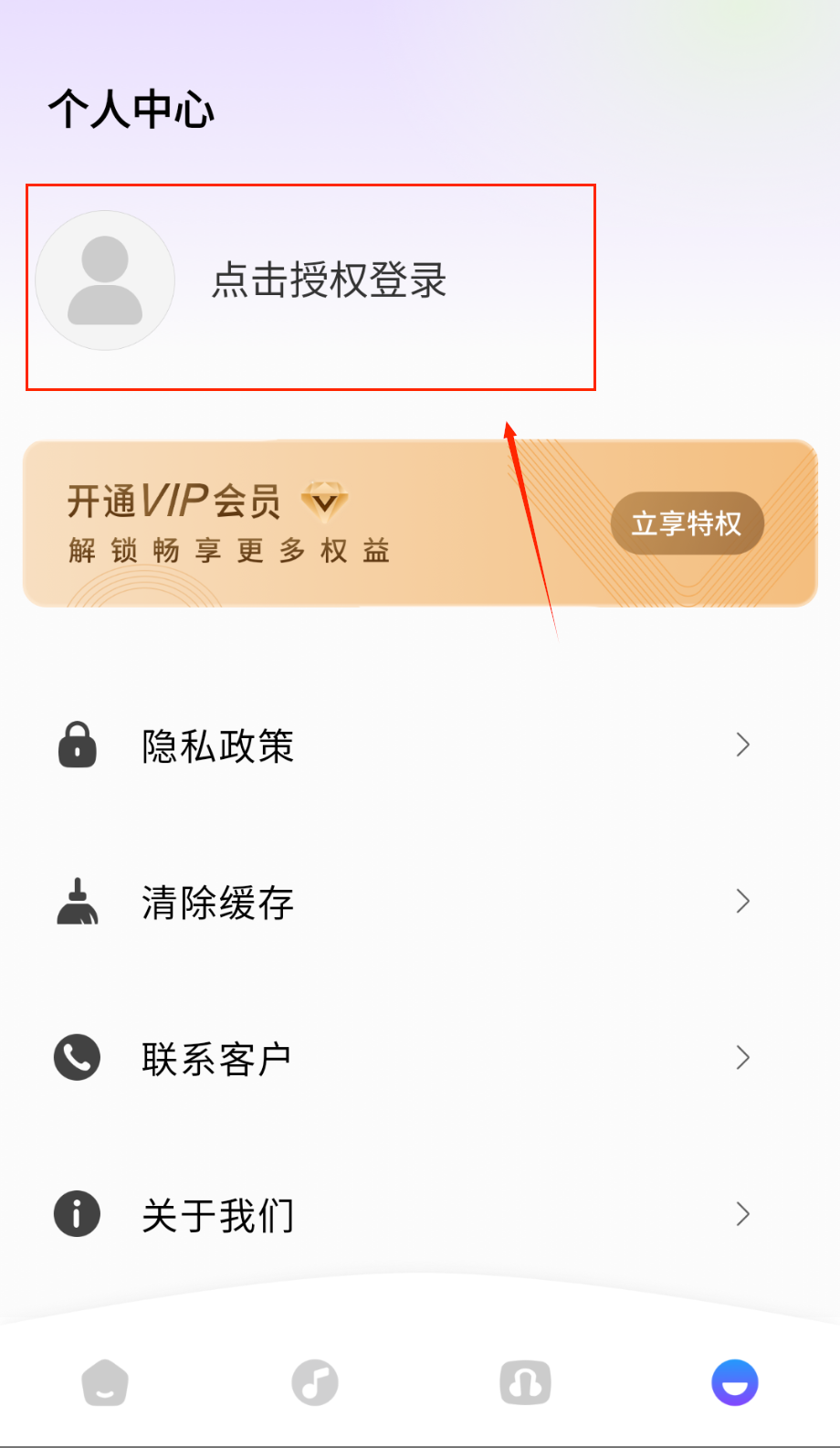Switch to the music note tab
The width and height of the screenshot is (840, 1448).
coord(315,1382)
